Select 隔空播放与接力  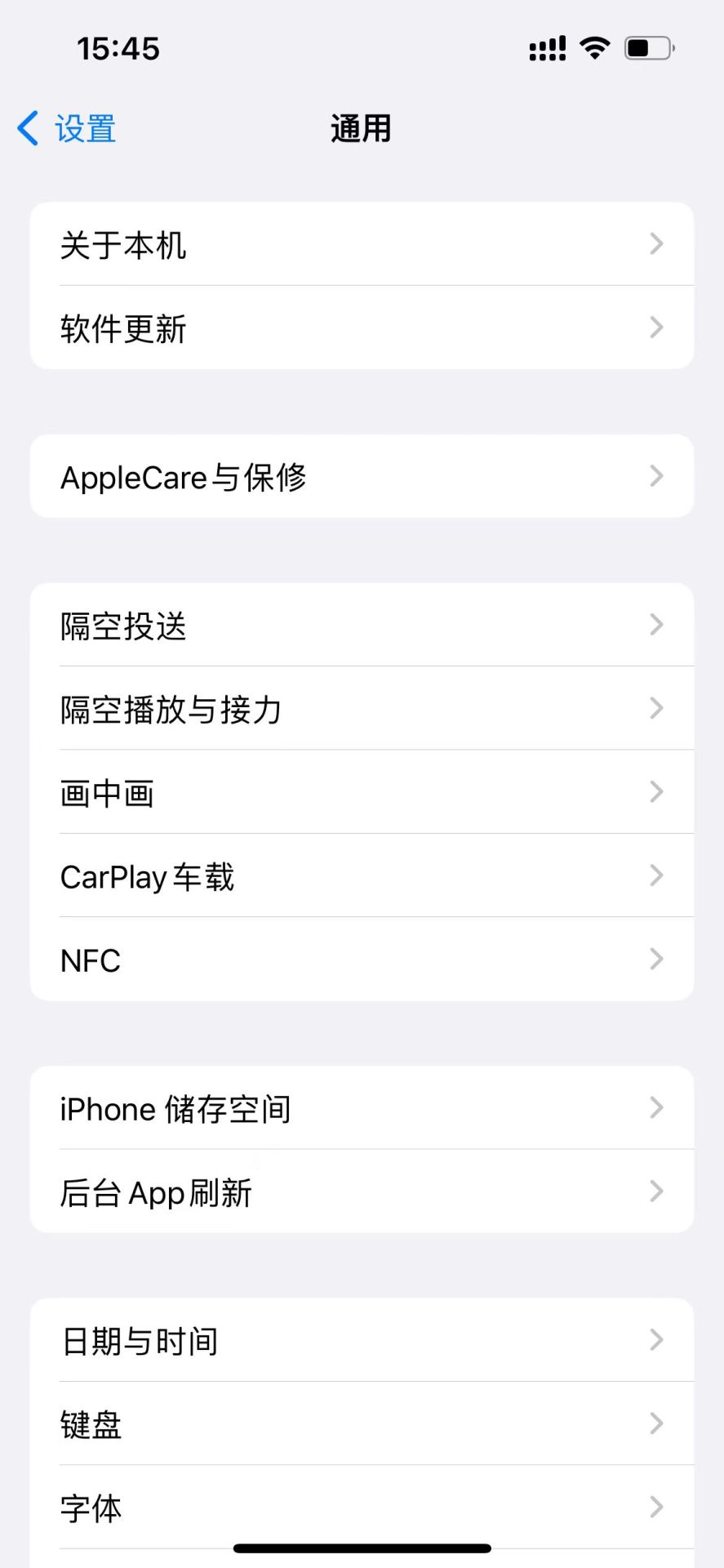click(x=362, y=709)
